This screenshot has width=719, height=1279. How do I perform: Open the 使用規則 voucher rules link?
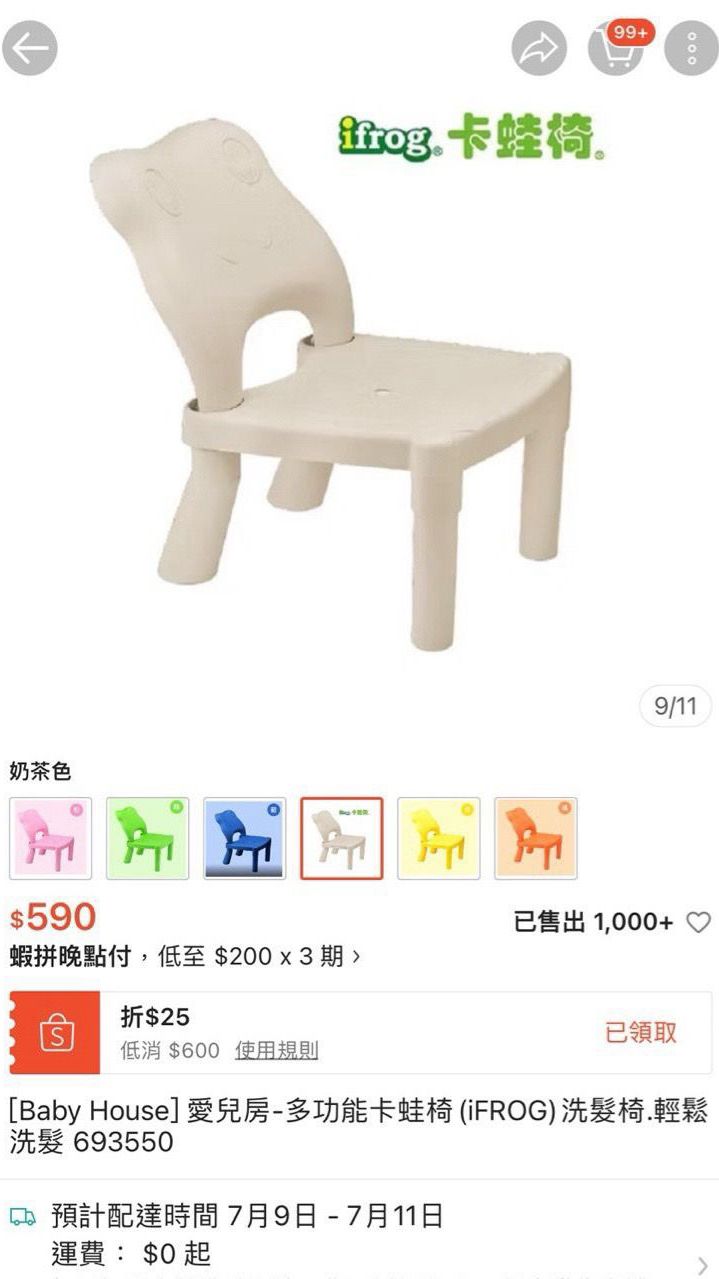276,1051
